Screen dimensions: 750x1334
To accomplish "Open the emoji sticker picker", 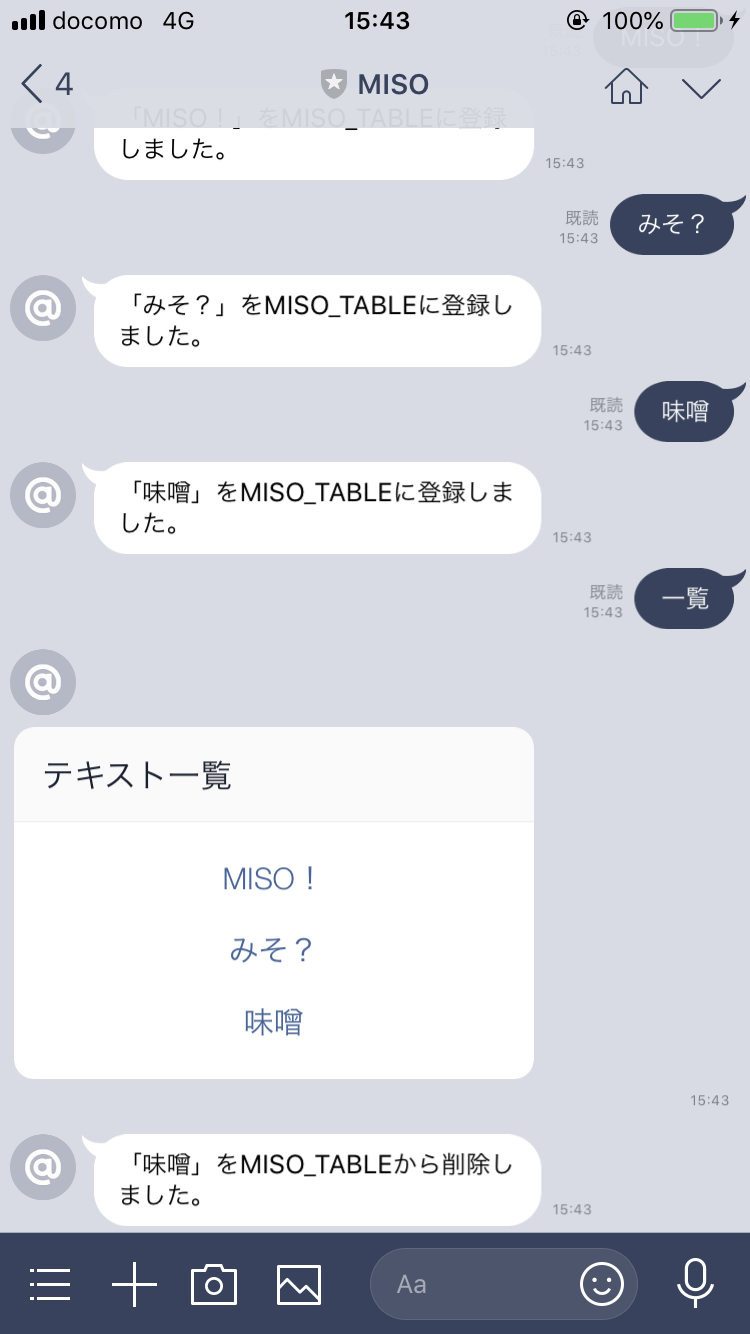I will point(601,1284).
